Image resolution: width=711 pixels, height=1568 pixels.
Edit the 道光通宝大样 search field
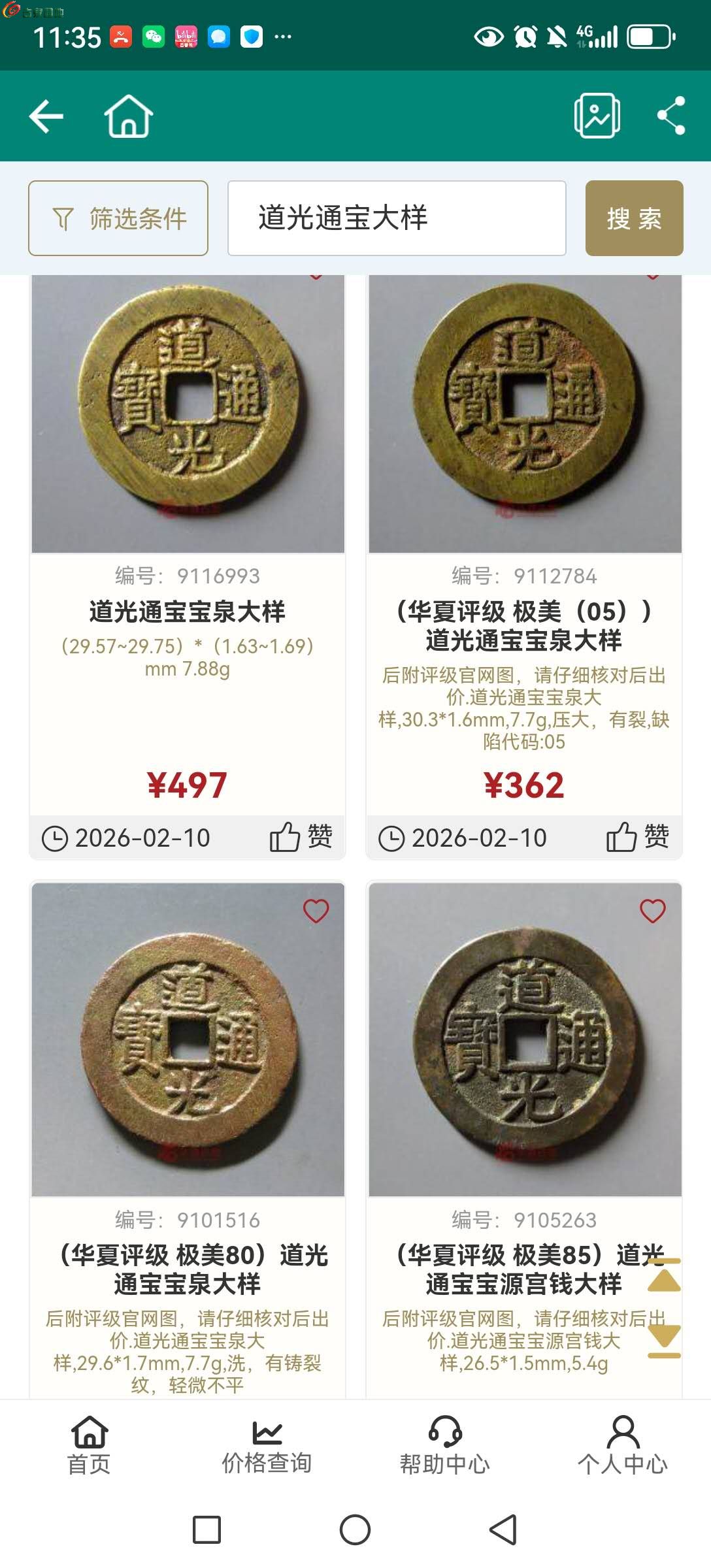[396, 218]
